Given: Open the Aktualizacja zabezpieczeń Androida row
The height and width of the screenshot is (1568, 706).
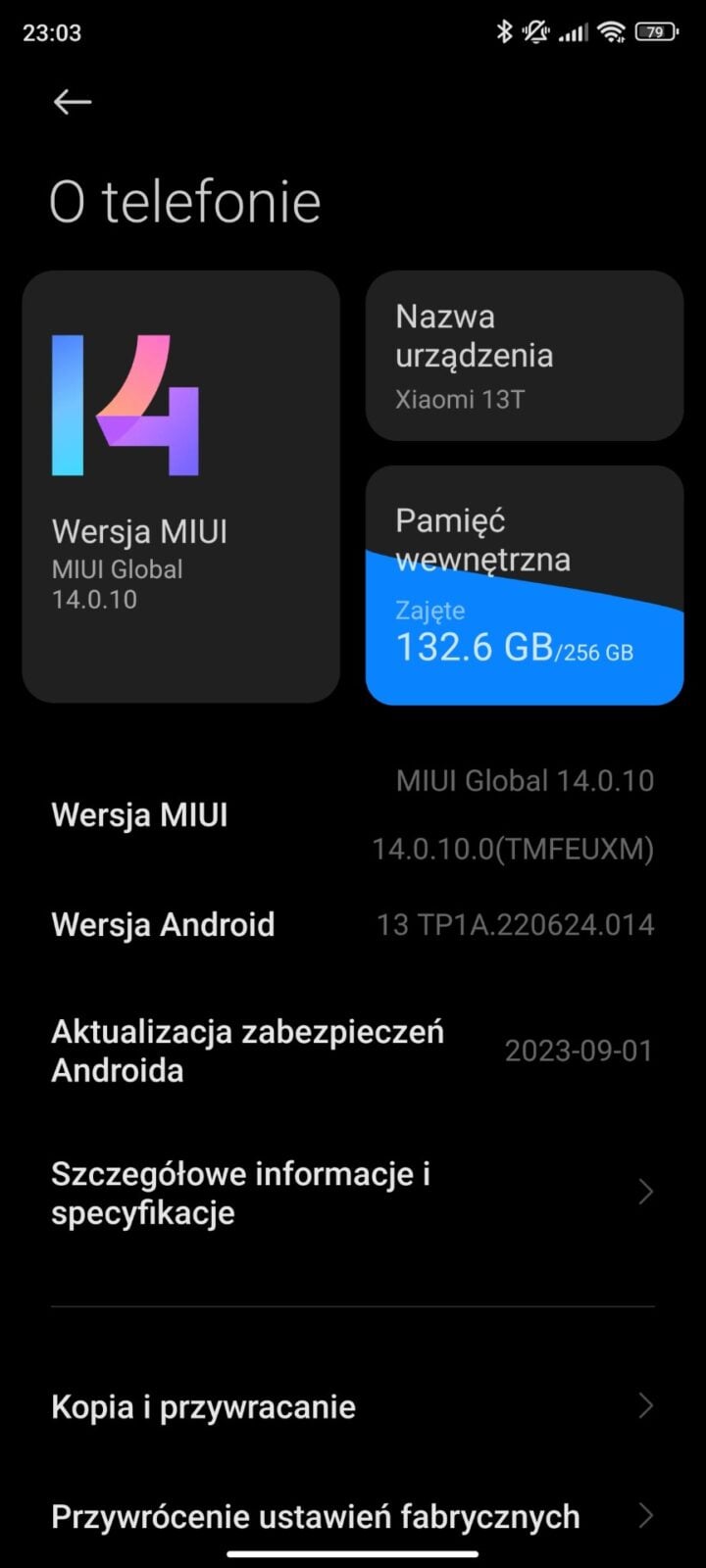Looking at the screenshot, I should tap(353, 1051).
